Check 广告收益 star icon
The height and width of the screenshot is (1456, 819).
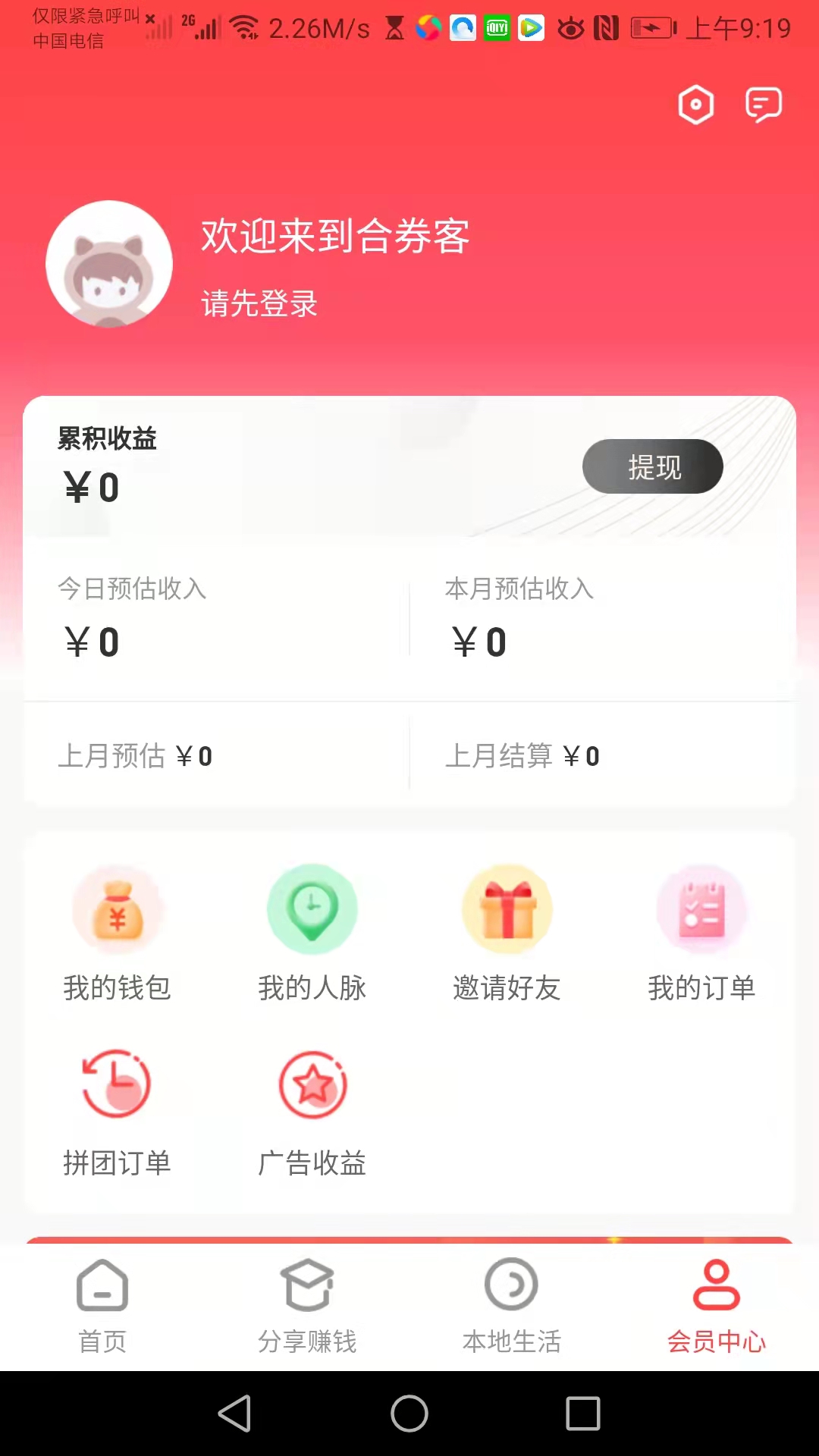(x=312, y=1084)
